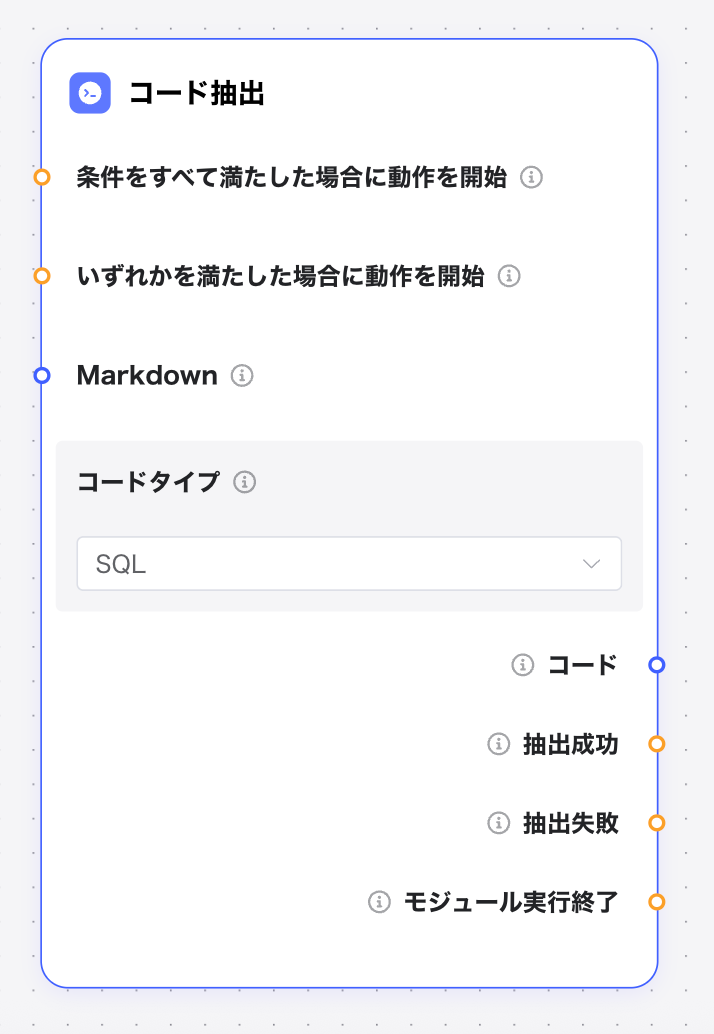Image resolution: width=714 pixels, height=1034 pixels.
Task: Show info for 条件をすべて満たした場合に動作を開始
Action: (532, 178)
